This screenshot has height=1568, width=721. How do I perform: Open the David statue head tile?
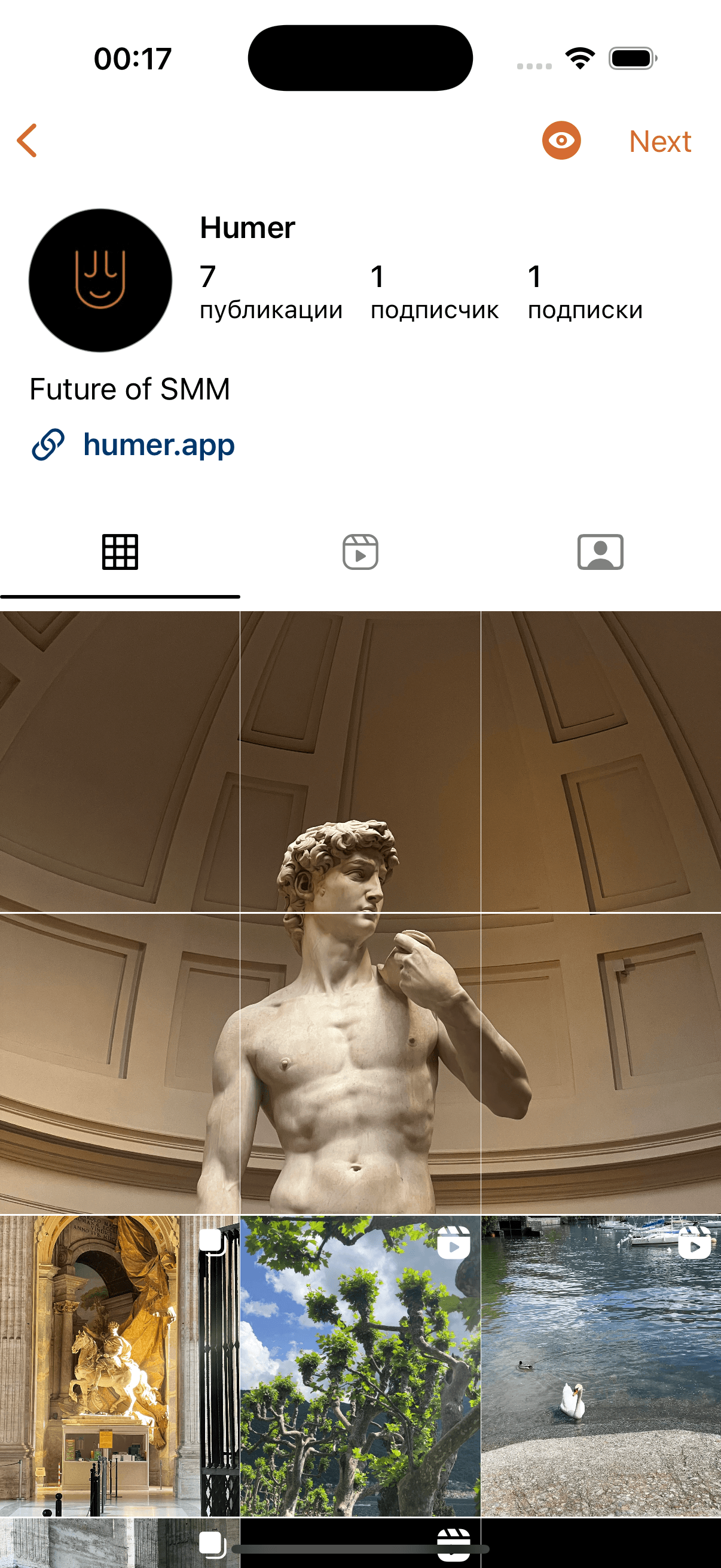(x=360, y=761)
